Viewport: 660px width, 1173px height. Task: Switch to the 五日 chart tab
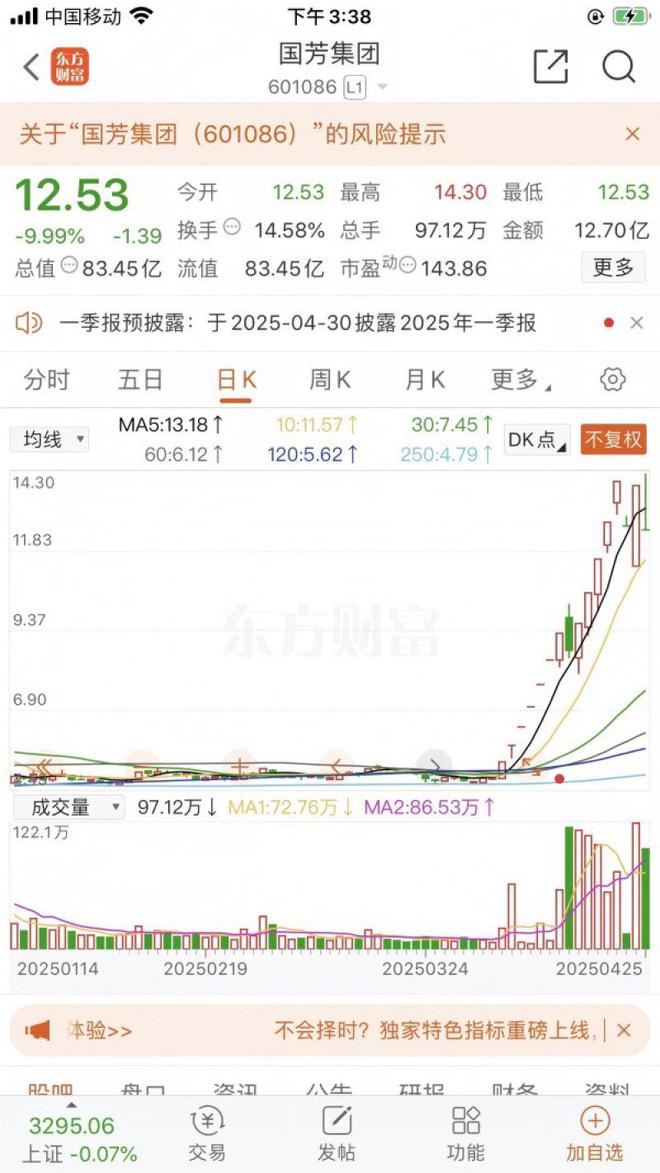(140, 380)
